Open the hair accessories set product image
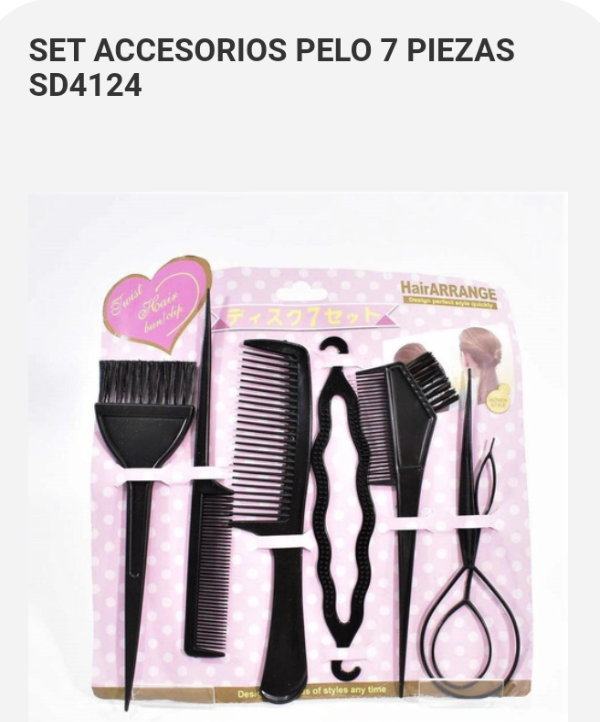The height and width of the screenshot is (722, 600). 298,457
